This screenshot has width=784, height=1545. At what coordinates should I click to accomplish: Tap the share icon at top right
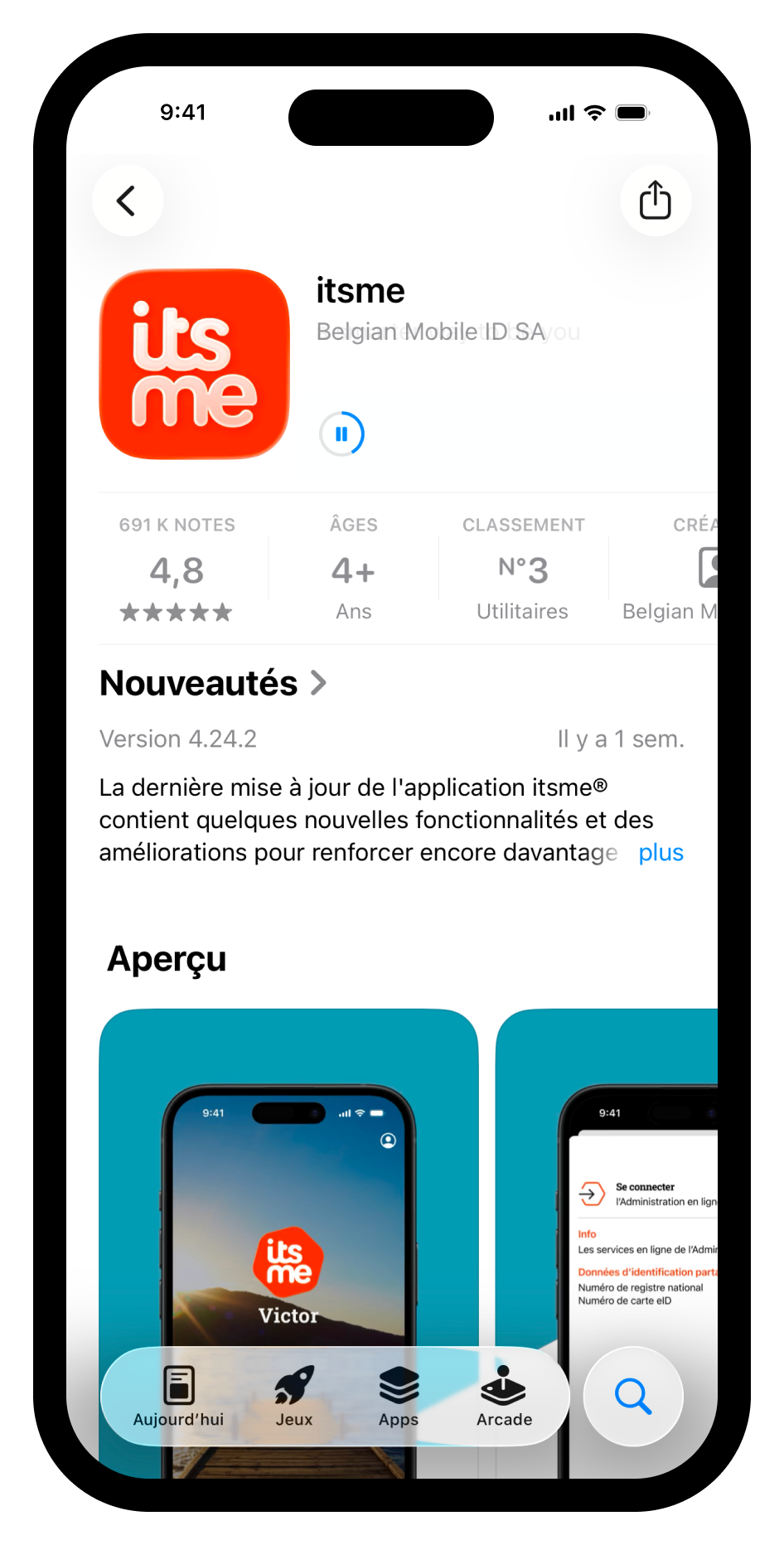point(655,201)
